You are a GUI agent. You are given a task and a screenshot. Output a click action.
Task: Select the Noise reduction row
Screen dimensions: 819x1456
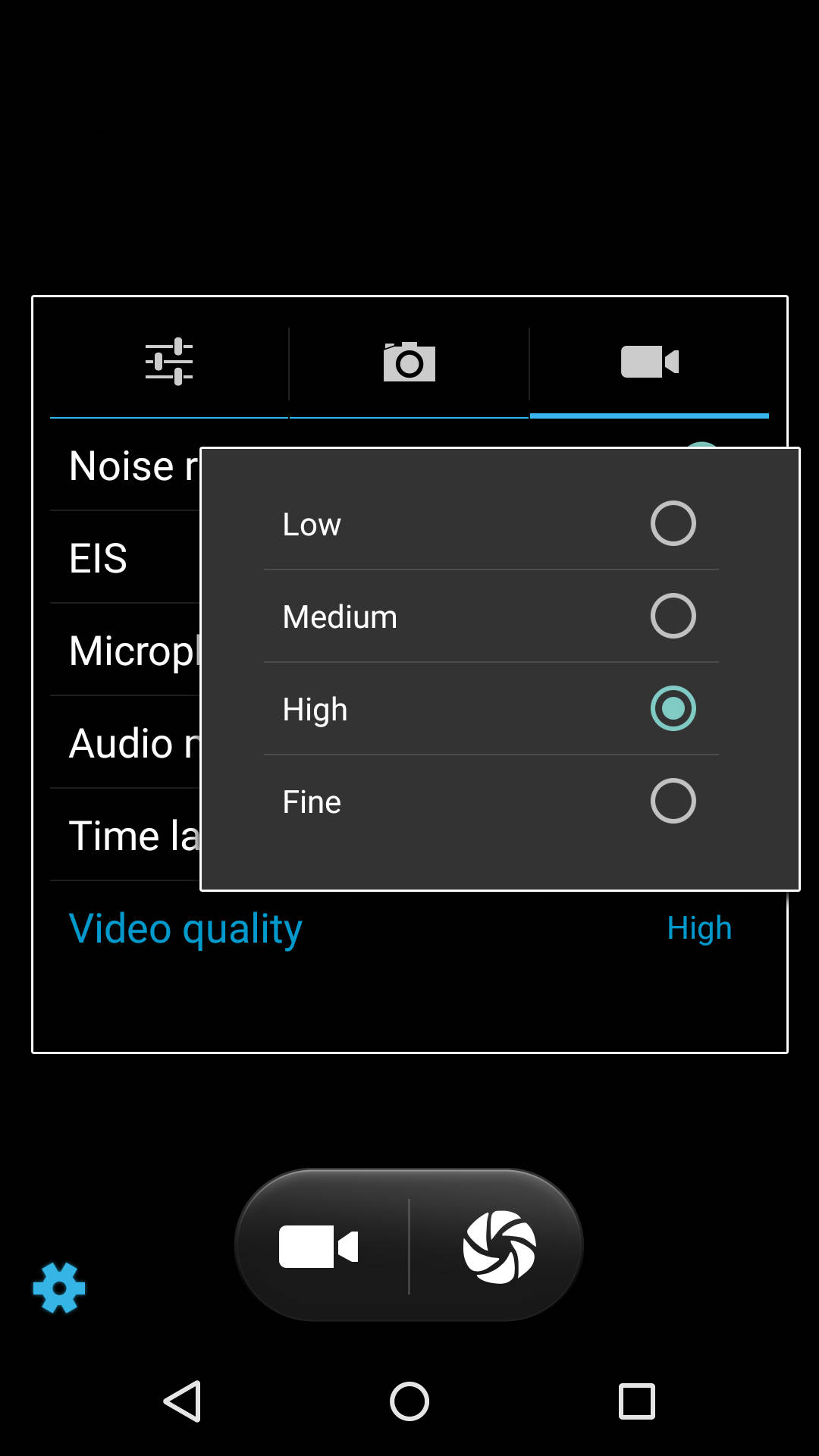coord(121,465)
